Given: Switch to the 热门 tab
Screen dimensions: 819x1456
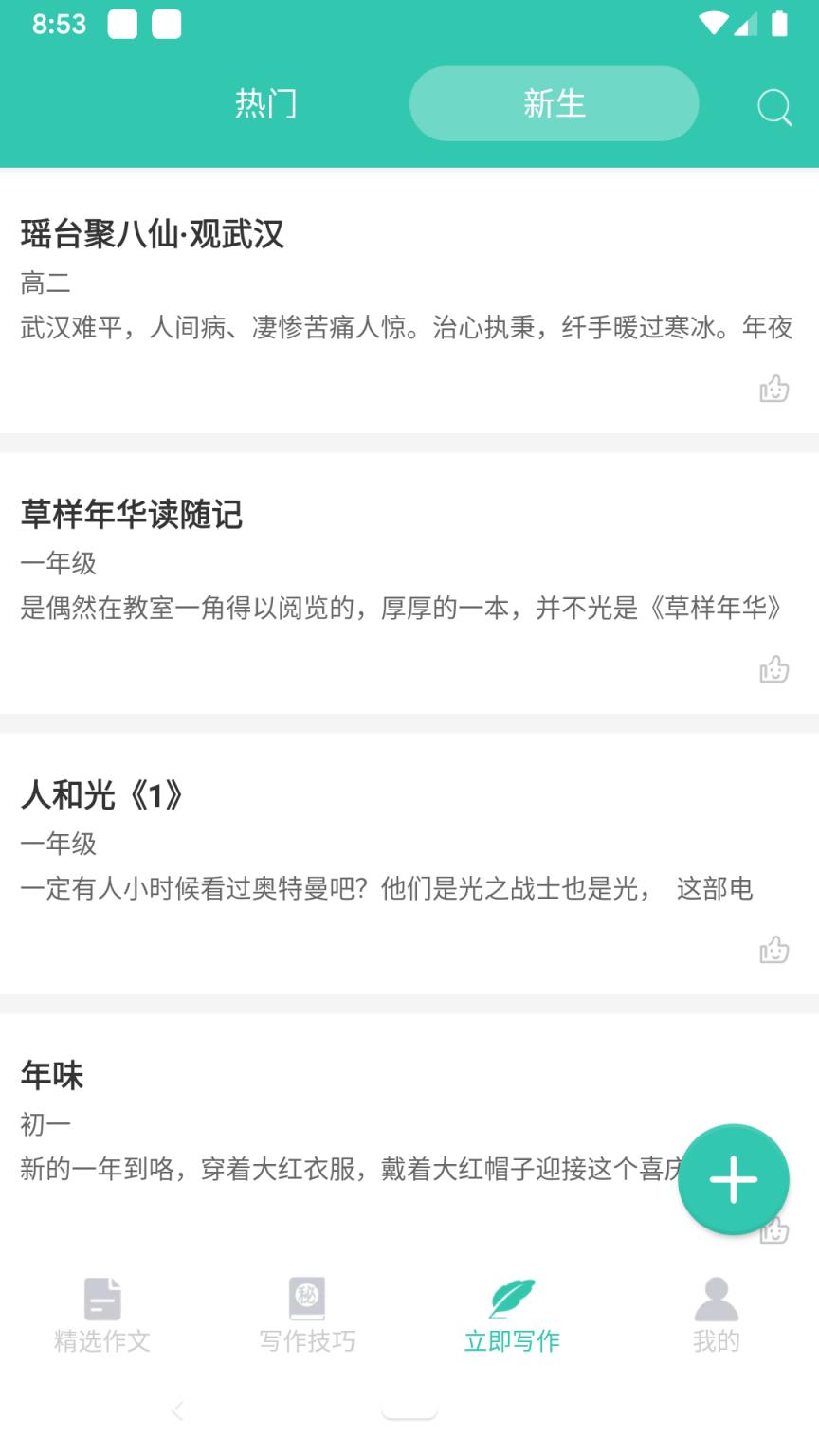Looking at the screenshot, I should click(266, 104).
